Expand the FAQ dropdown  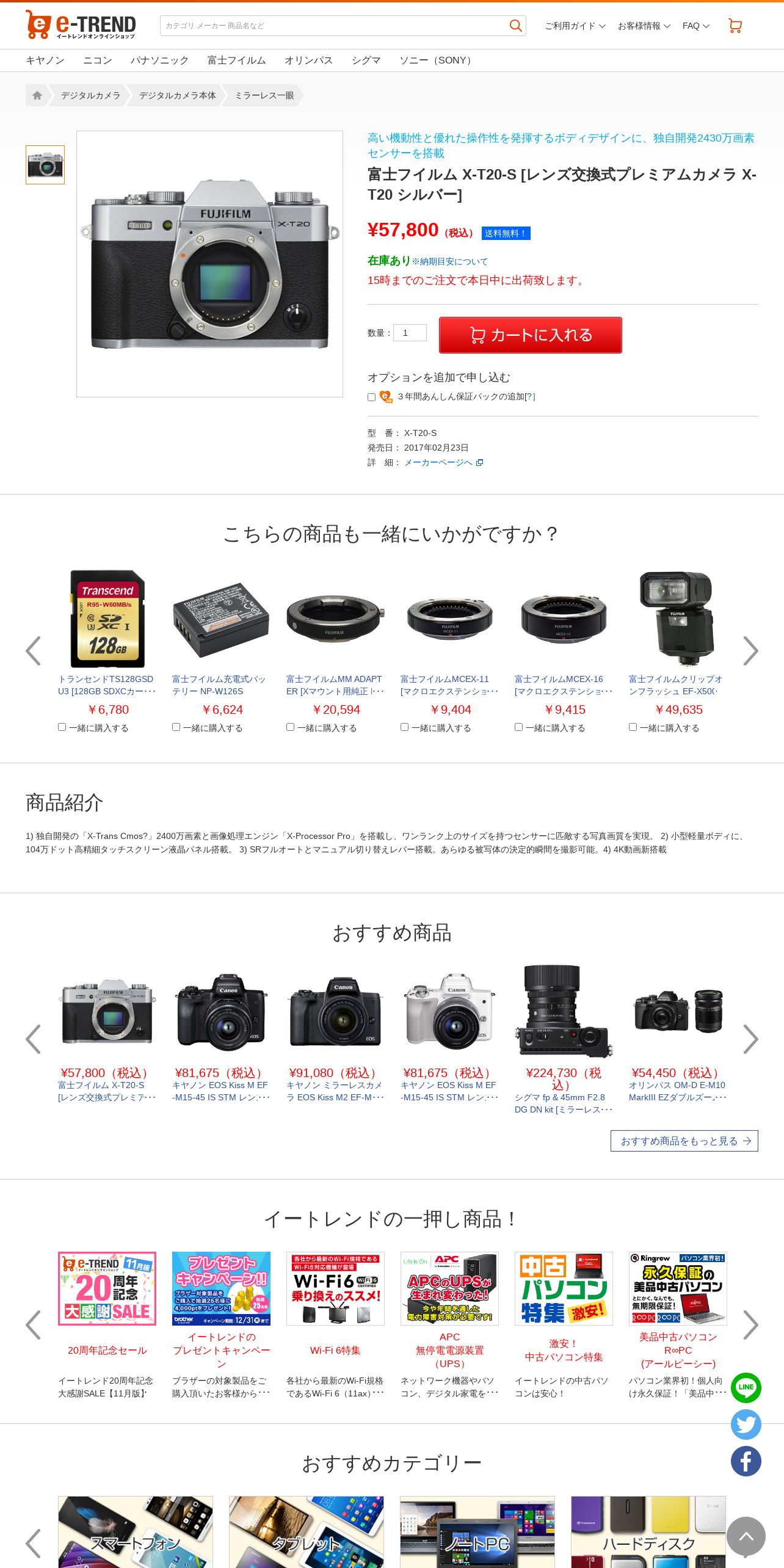click(x=695, y=26)
